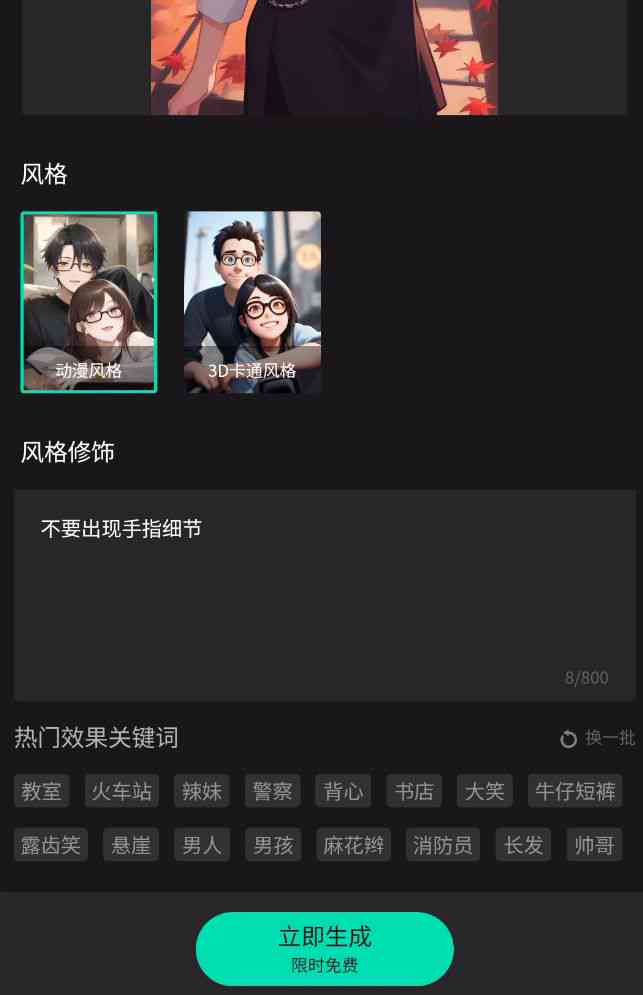Add the 麻花辫 keyword

pos(354,845)
